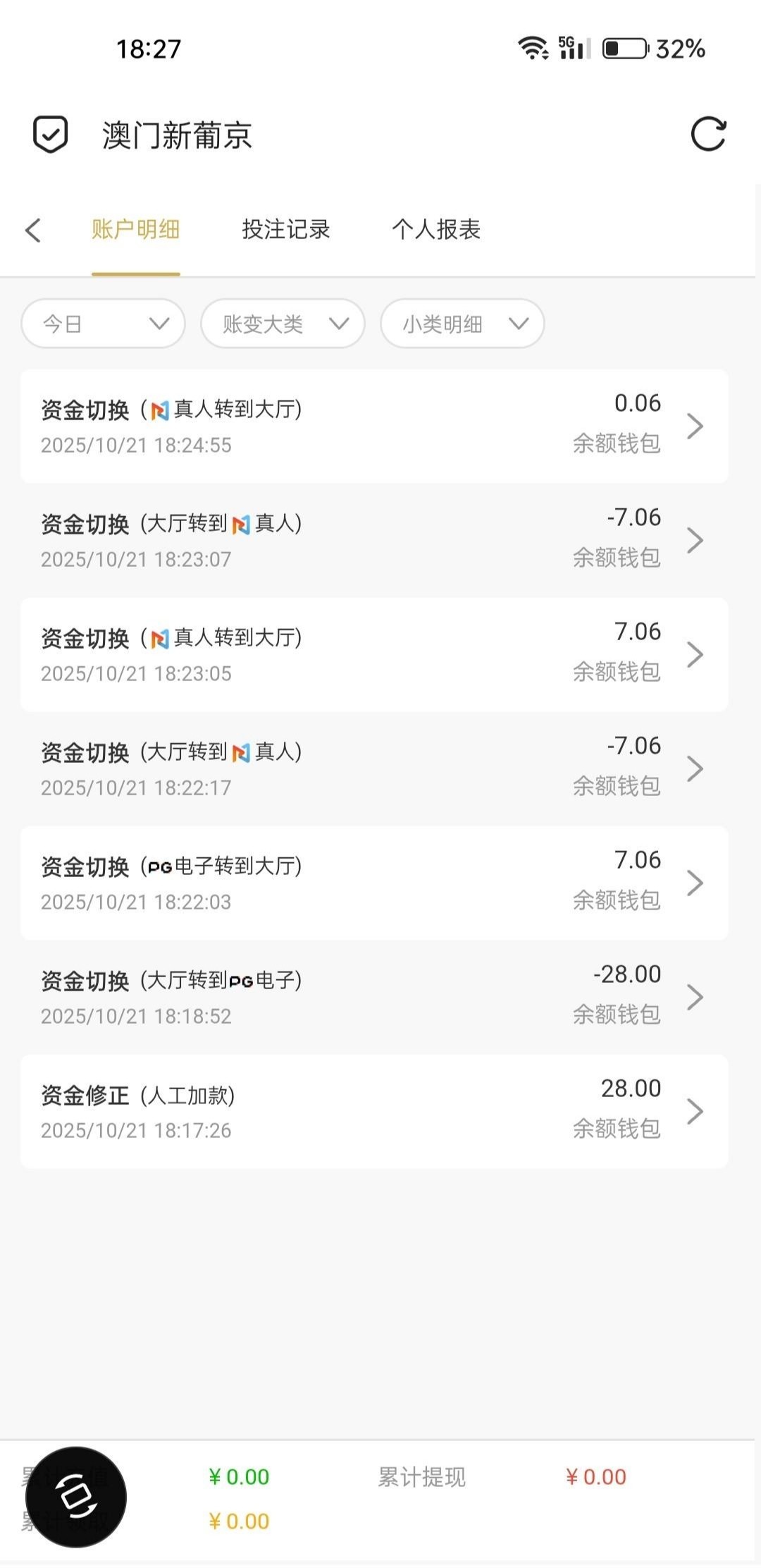
Task: Expand the 今日 date dropdown
Action: [104, 324]
